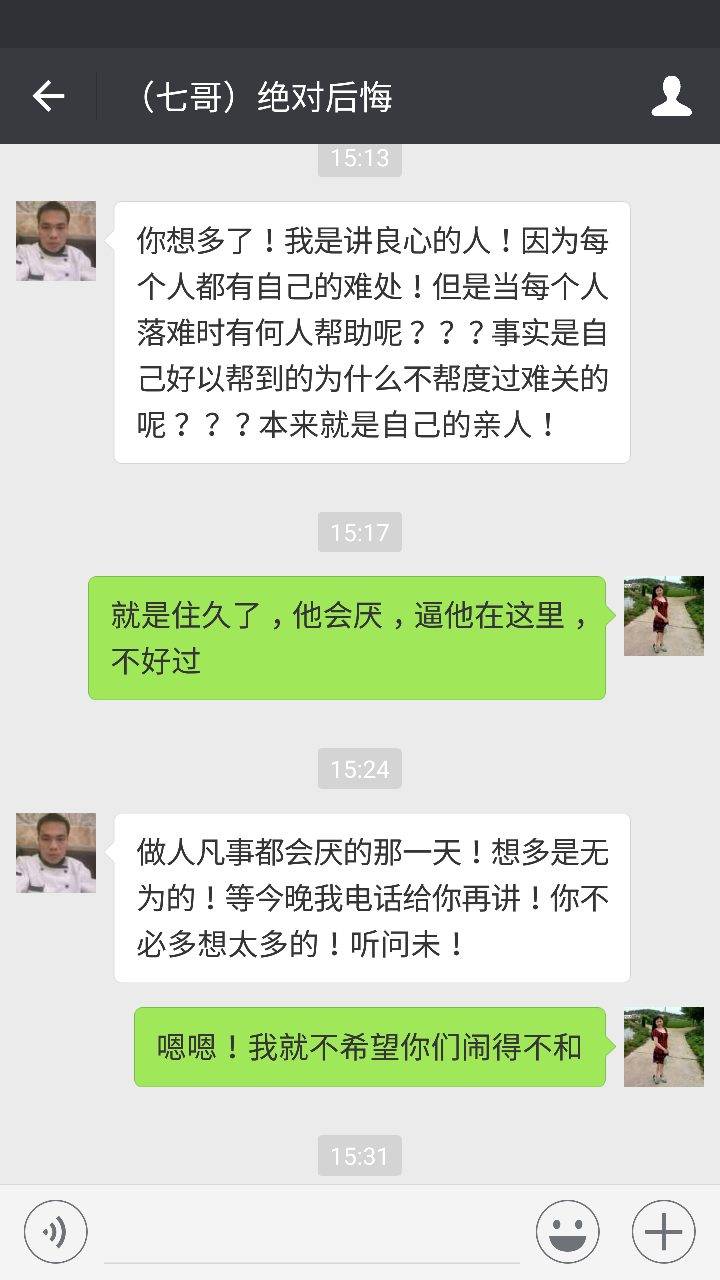Switch to voice message input
The image size is (720, 1280).
tap(56, 1232)
